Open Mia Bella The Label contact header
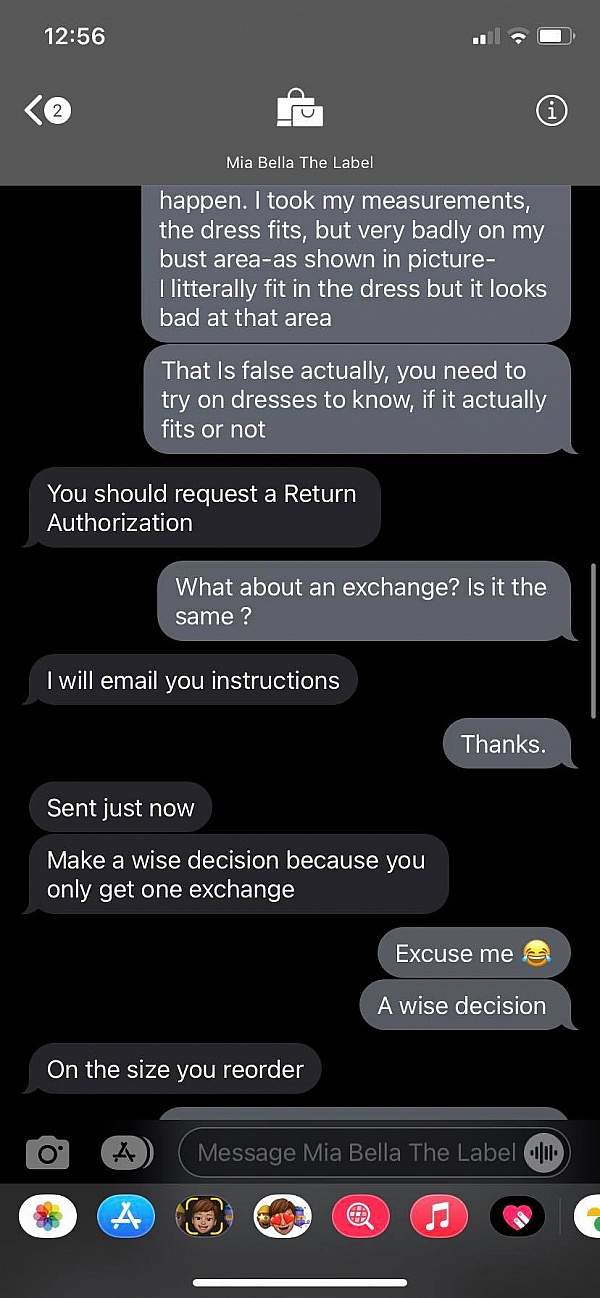 point(300,125)
